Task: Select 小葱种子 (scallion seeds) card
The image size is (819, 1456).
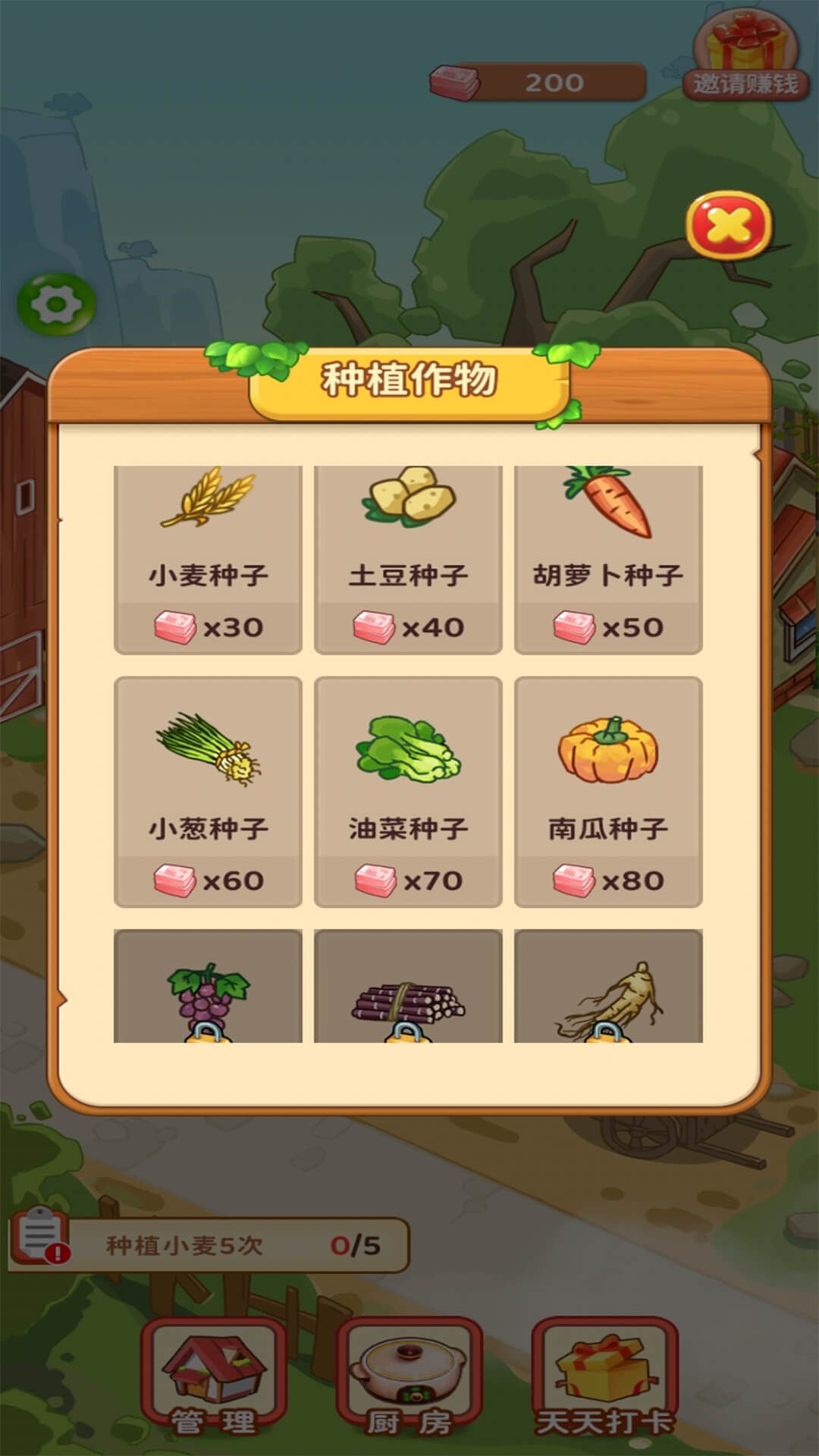Action: point(206,789)
